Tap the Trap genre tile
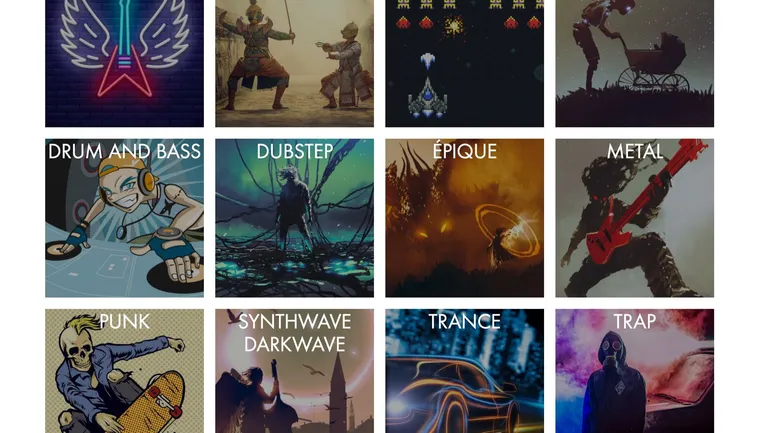Screen dimensions: 770x433 [x=634, y=372]
